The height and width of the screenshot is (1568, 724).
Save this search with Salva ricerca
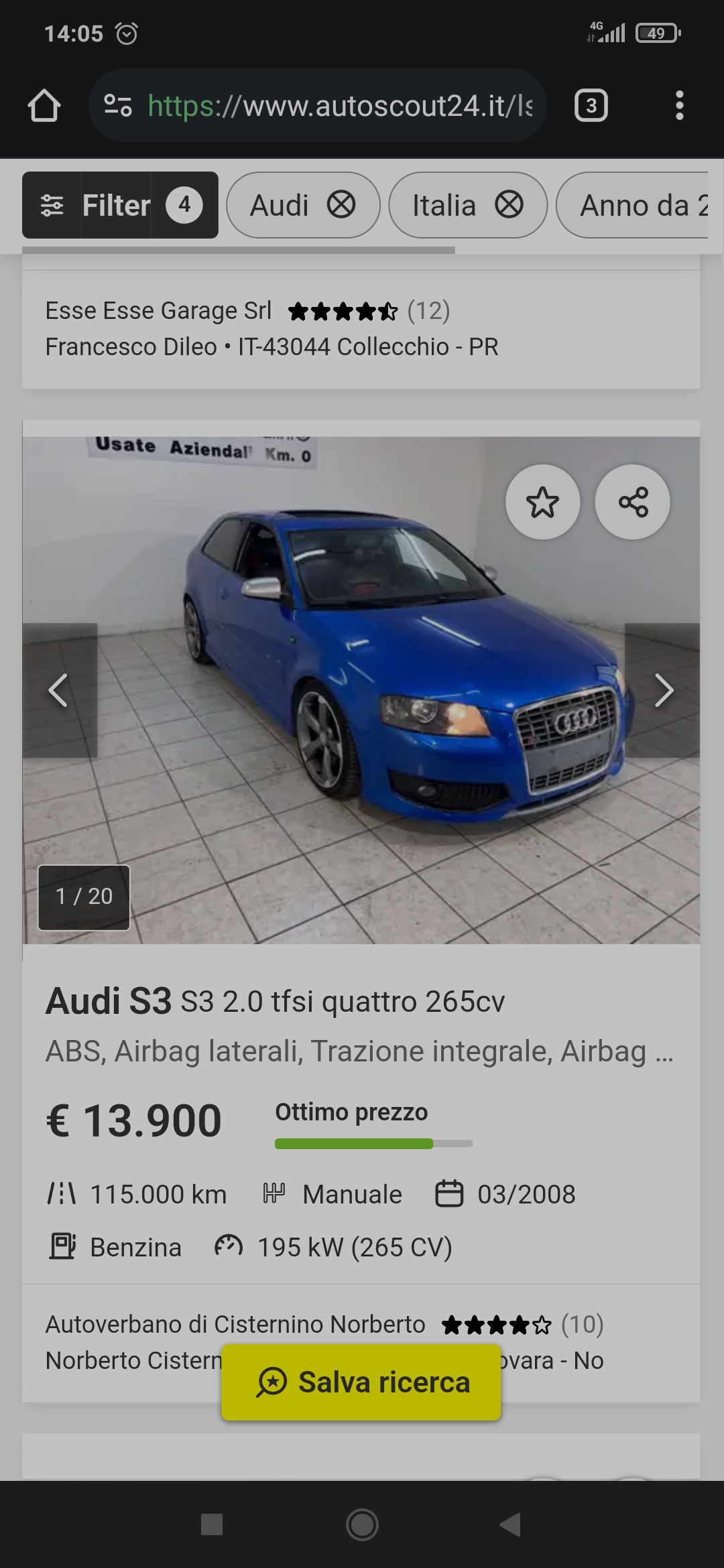(361, 1382)
